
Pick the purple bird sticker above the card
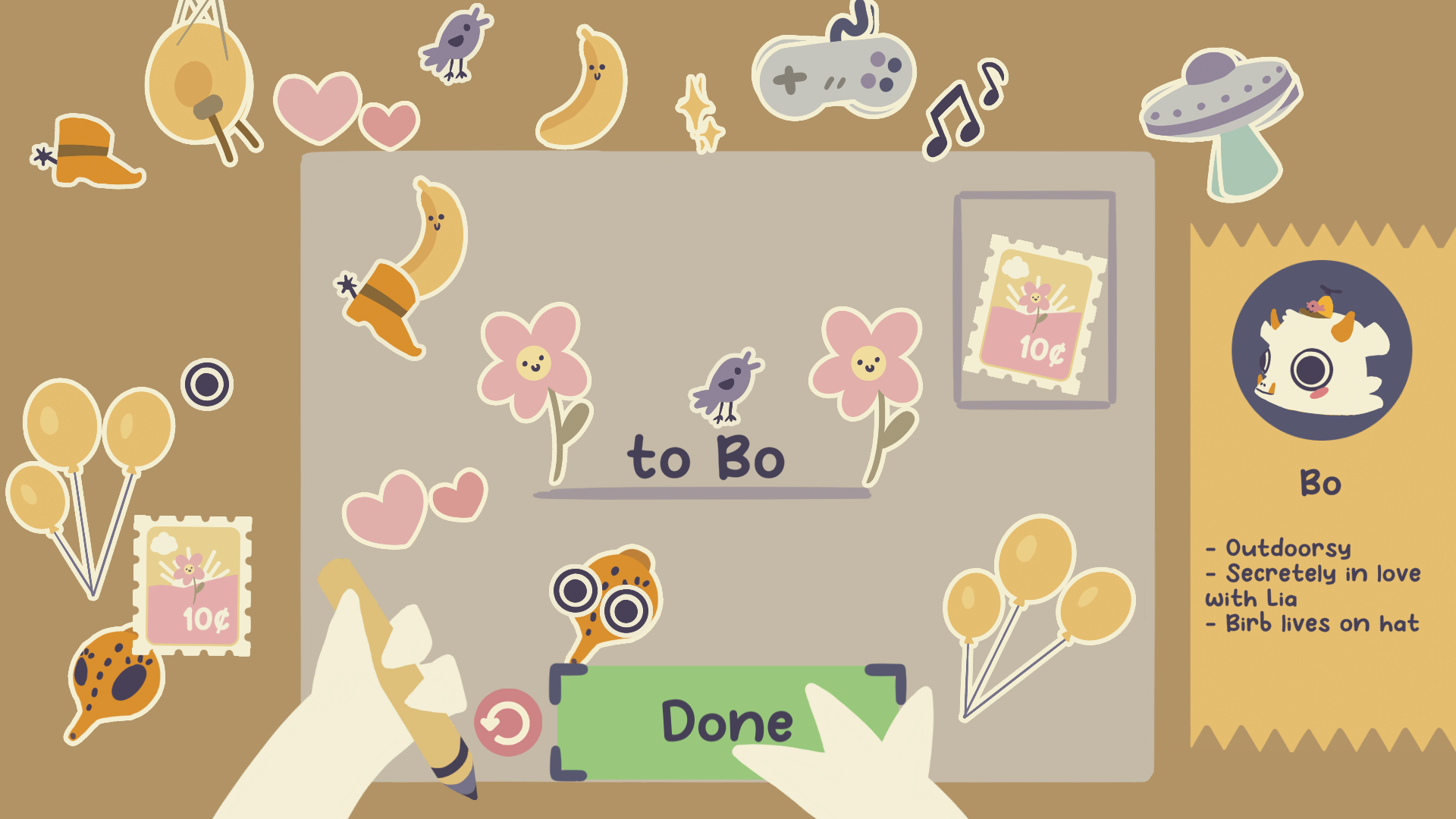(x=457, y=44)
